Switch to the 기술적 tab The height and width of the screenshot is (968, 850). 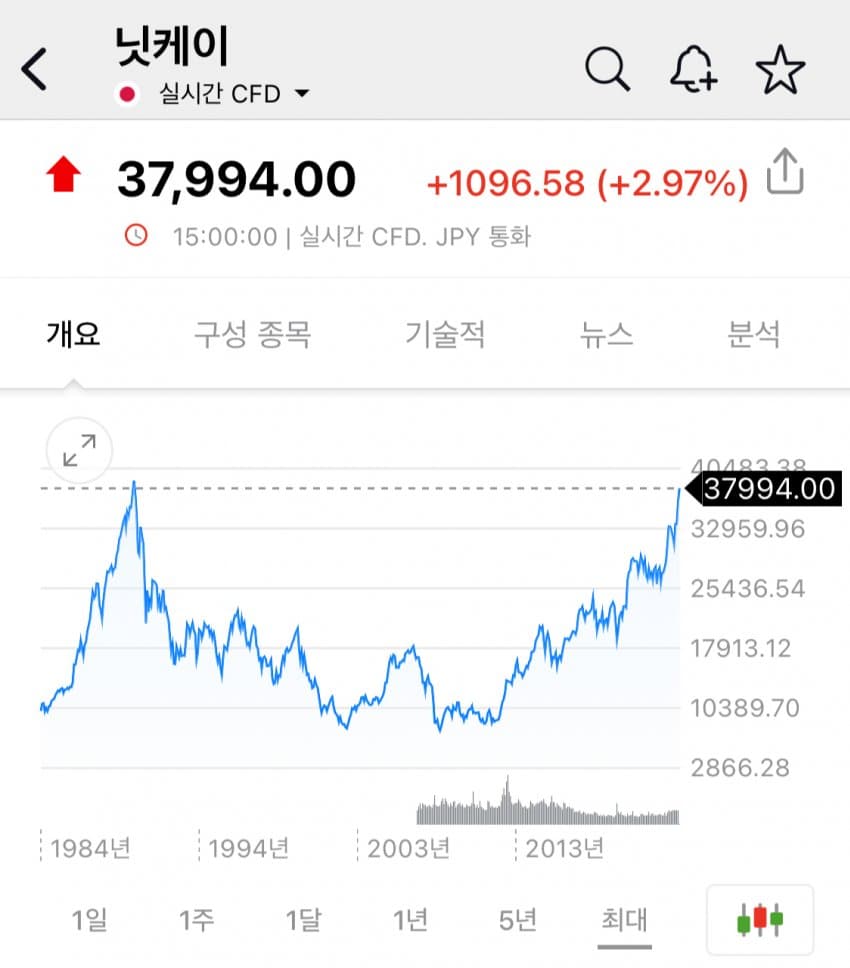[445, 334]
